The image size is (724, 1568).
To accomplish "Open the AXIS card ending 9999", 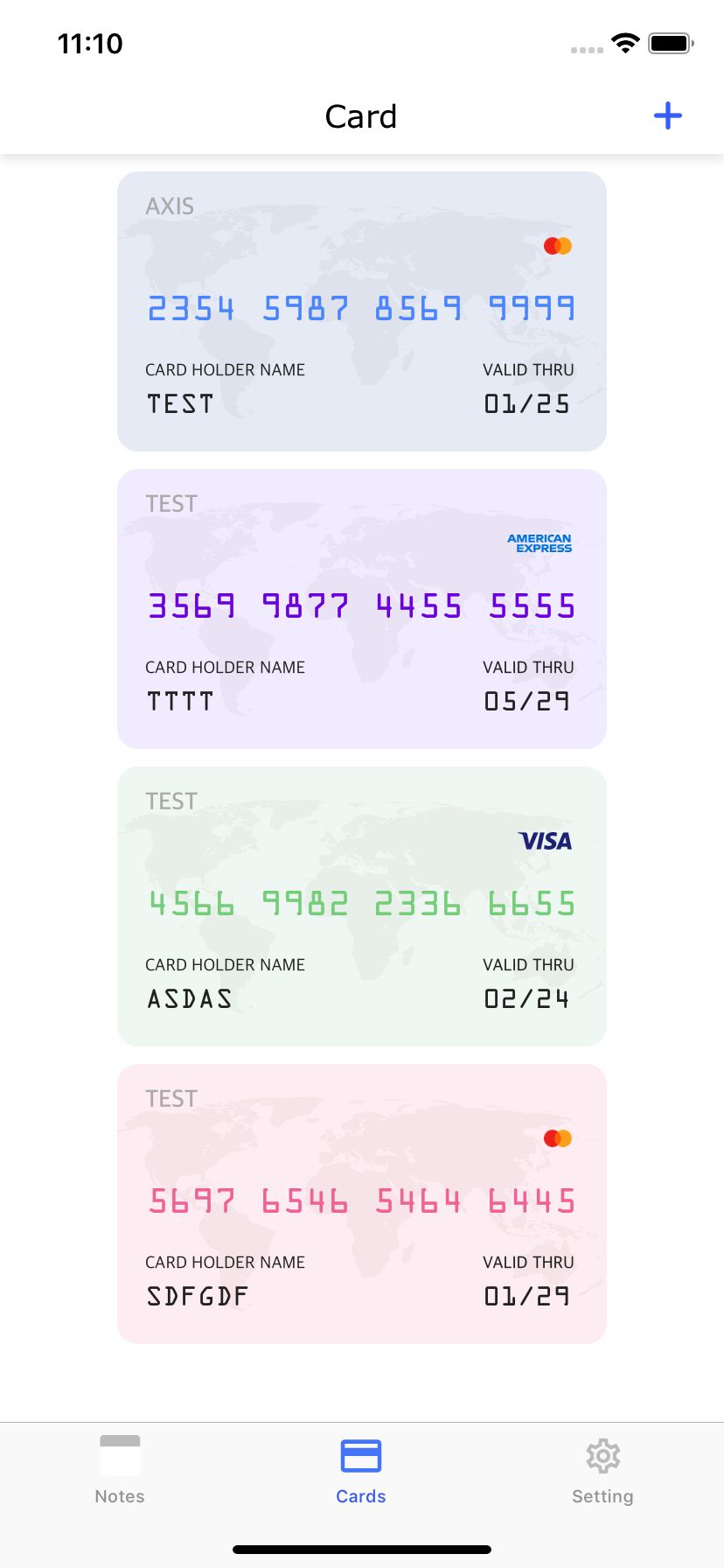I will pyautogui.click(x=361, y=311).
